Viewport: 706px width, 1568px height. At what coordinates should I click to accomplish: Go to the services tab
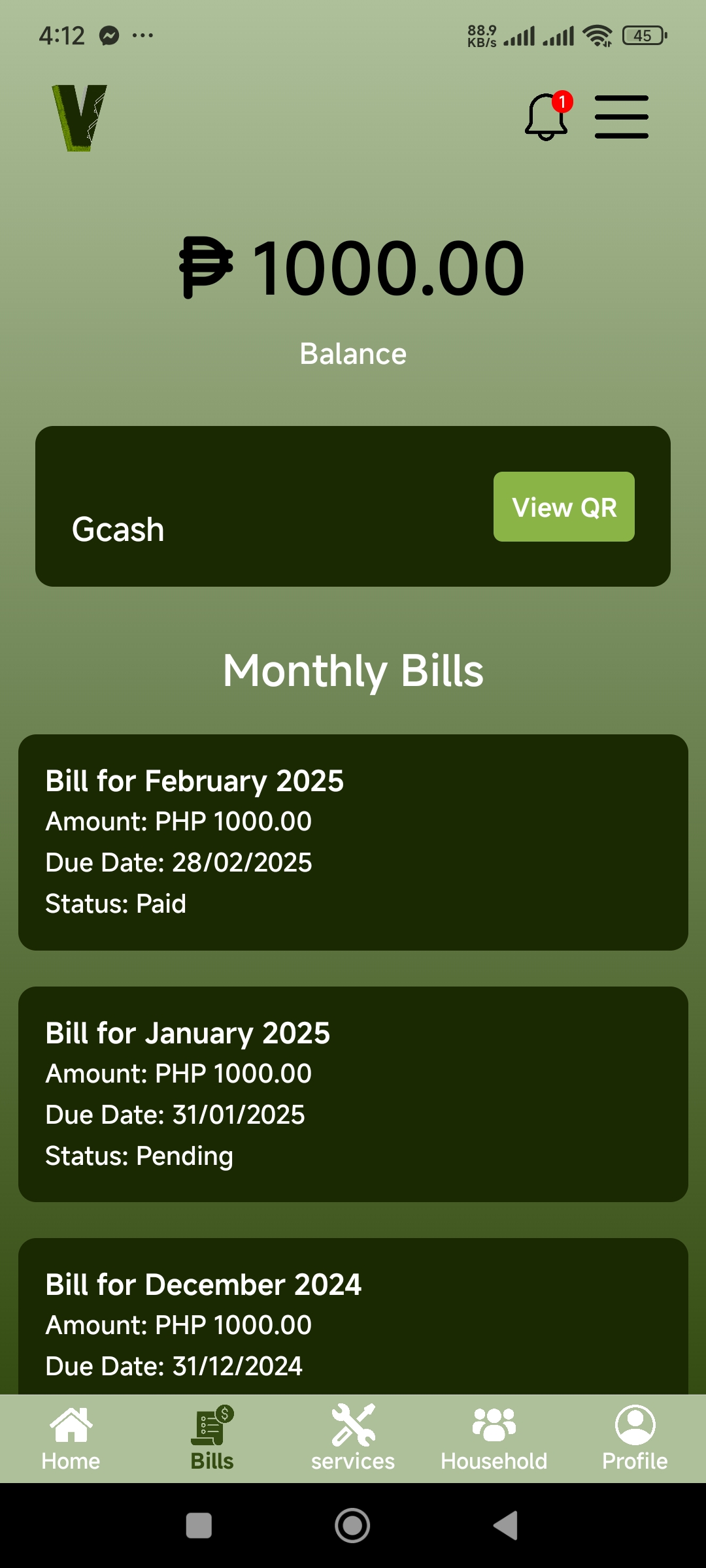(353, 1438)
